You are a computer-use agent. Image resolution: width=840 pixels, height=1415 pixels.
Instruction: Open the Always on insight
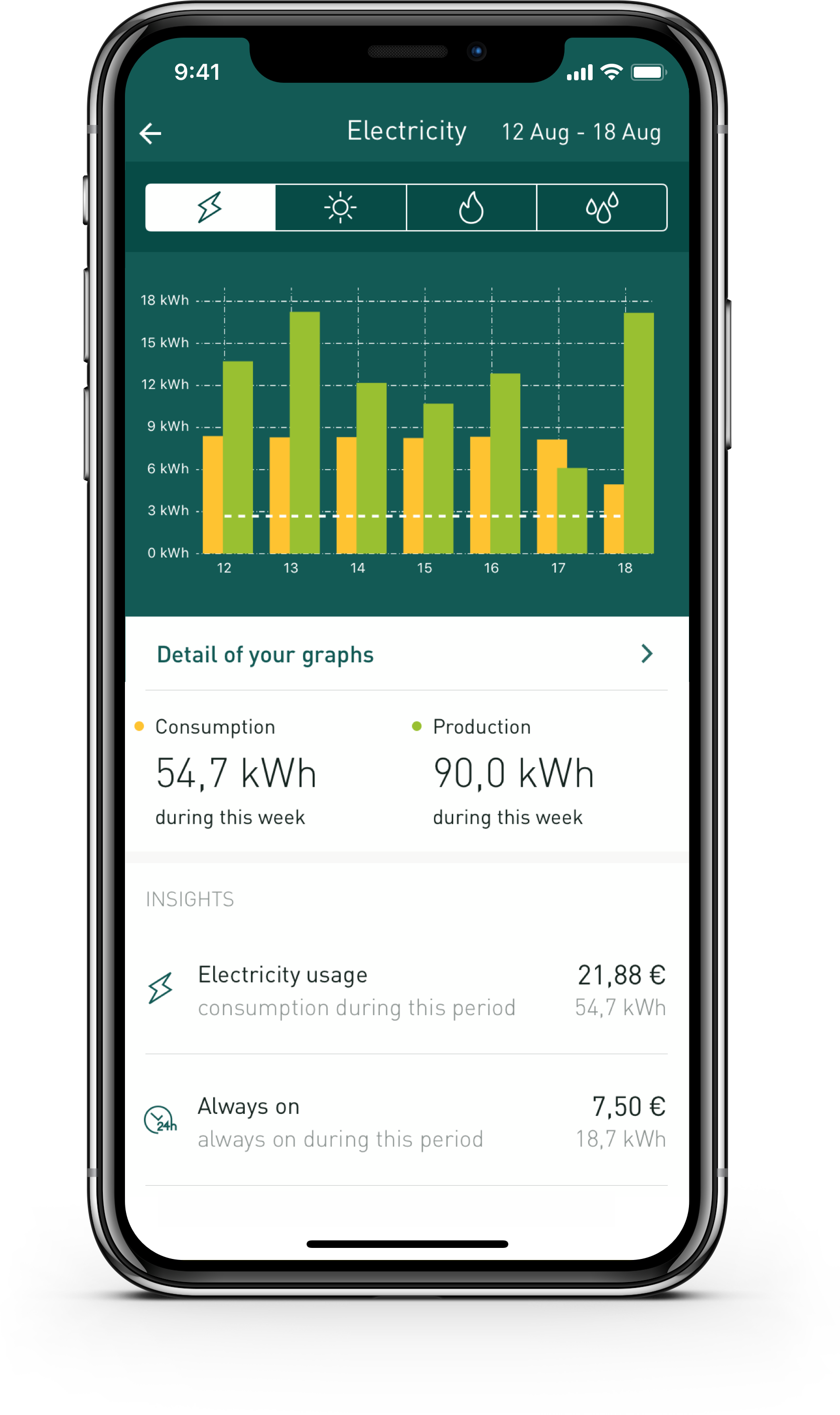pyautogui.click(x=406, y=1122)
